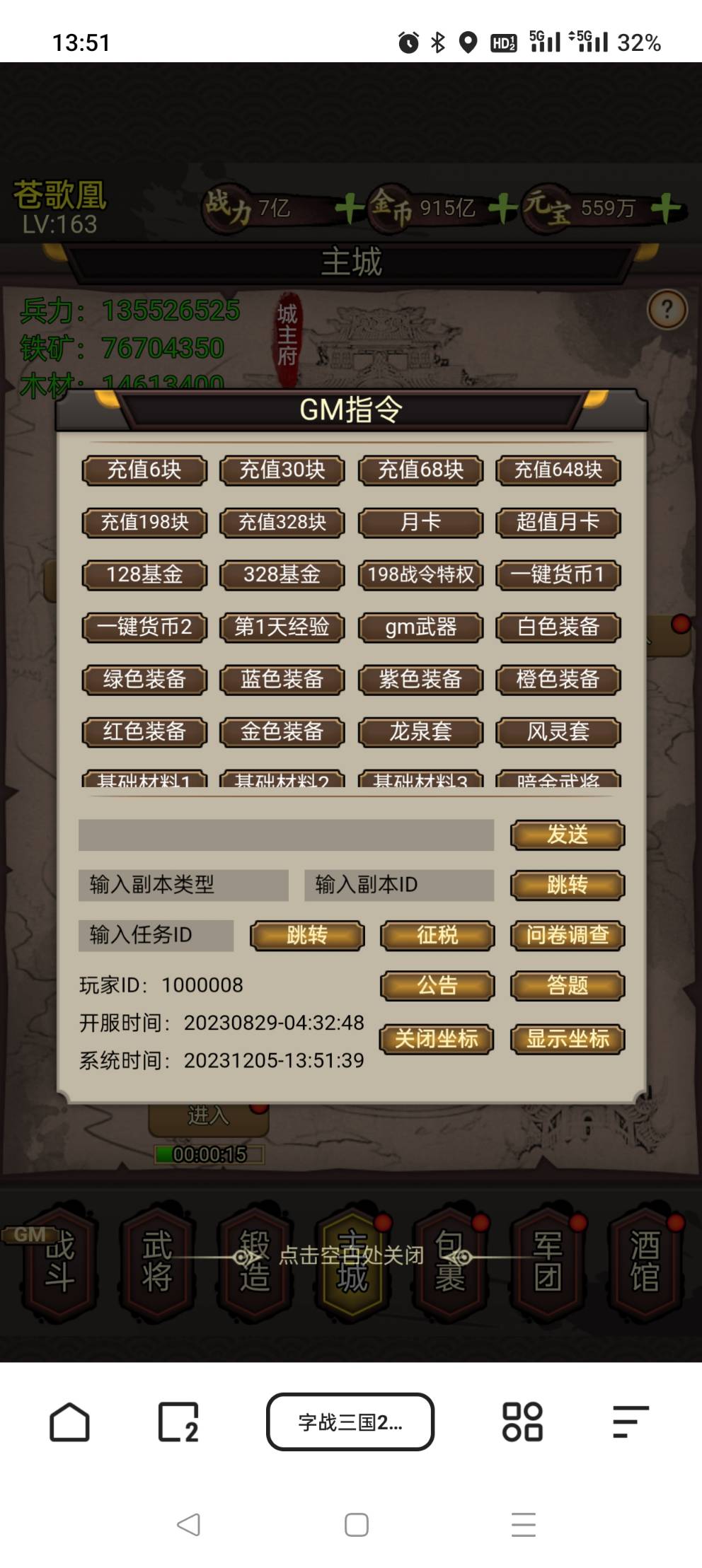Tap the system back button
This screenshot has width=702, height=1568.
pos(188,1524)
